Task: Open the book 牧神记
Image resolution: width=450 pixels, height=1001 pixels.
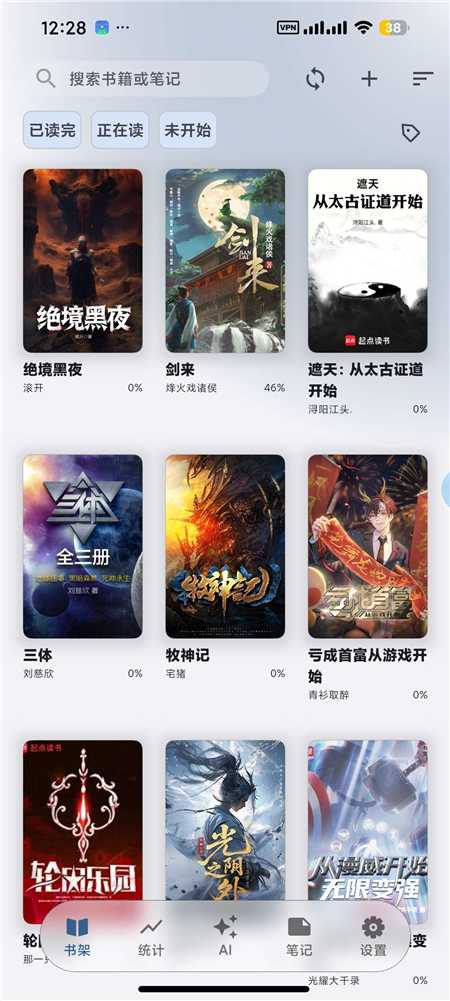Action: (225, 546)
